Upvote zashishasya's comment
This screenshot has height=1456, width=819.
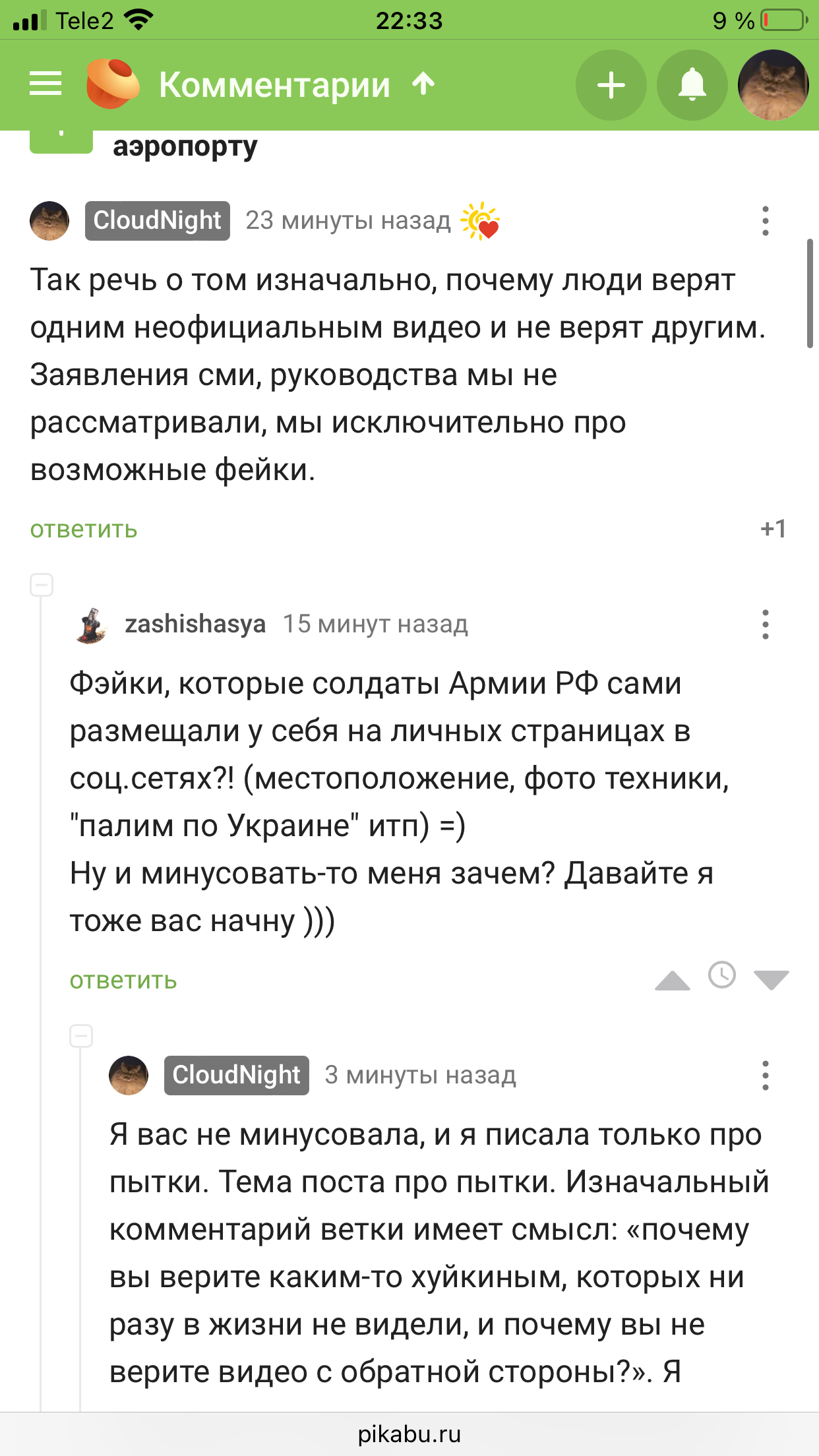click(x=672, y=981)
